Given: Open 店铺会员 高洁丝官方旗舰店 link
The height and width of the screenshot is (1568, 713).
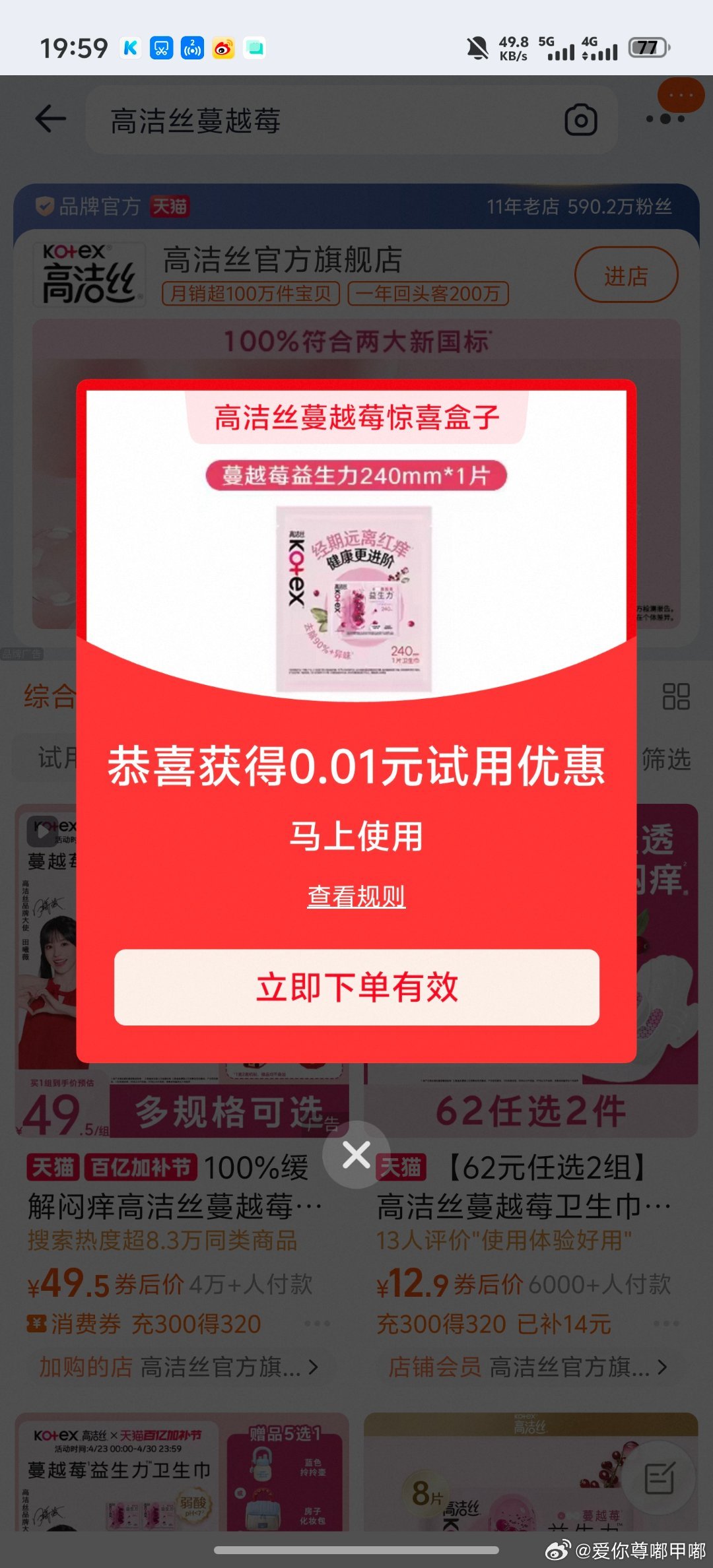Looking at the screenshot, I should click(x=528, y=1367).
